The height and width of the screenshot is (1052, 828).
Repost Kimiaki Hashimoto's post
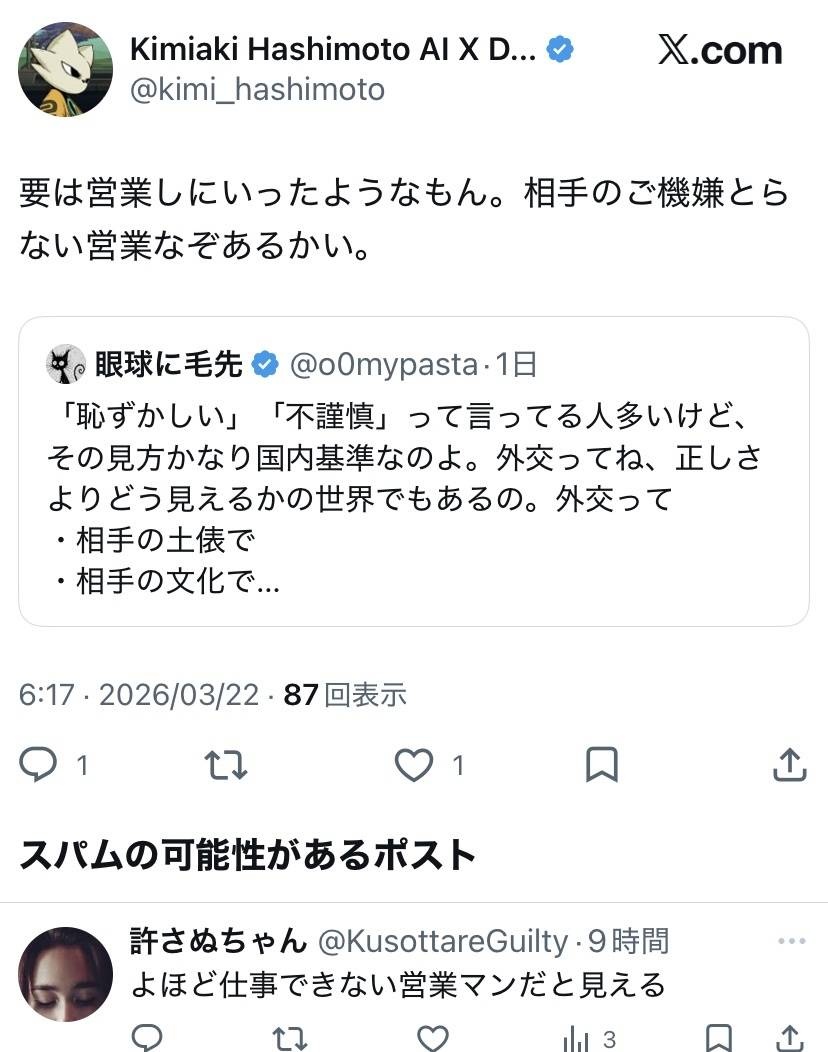[x=225, y=766]
